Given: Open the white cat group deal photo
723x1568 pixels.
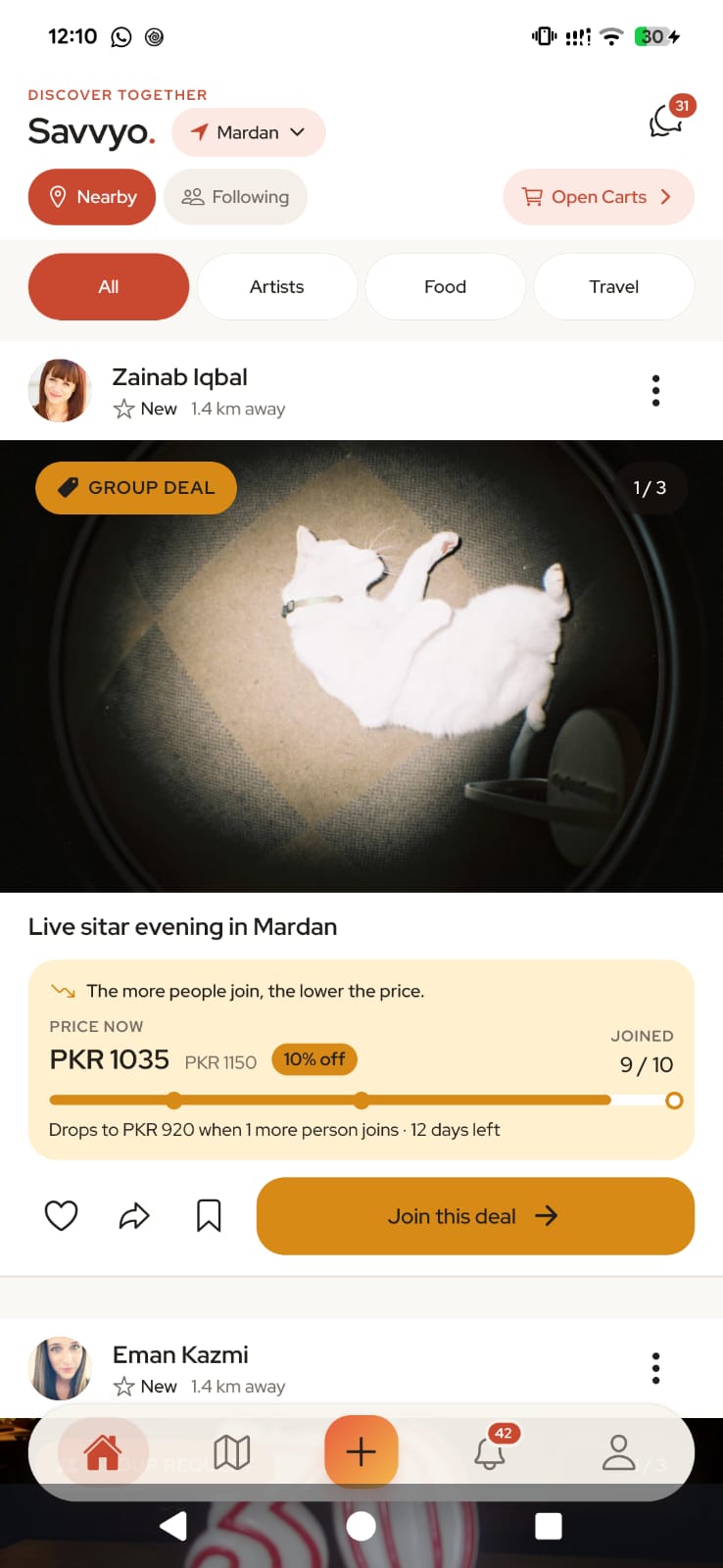Looking at the screenshot, I should coord(361,666).
